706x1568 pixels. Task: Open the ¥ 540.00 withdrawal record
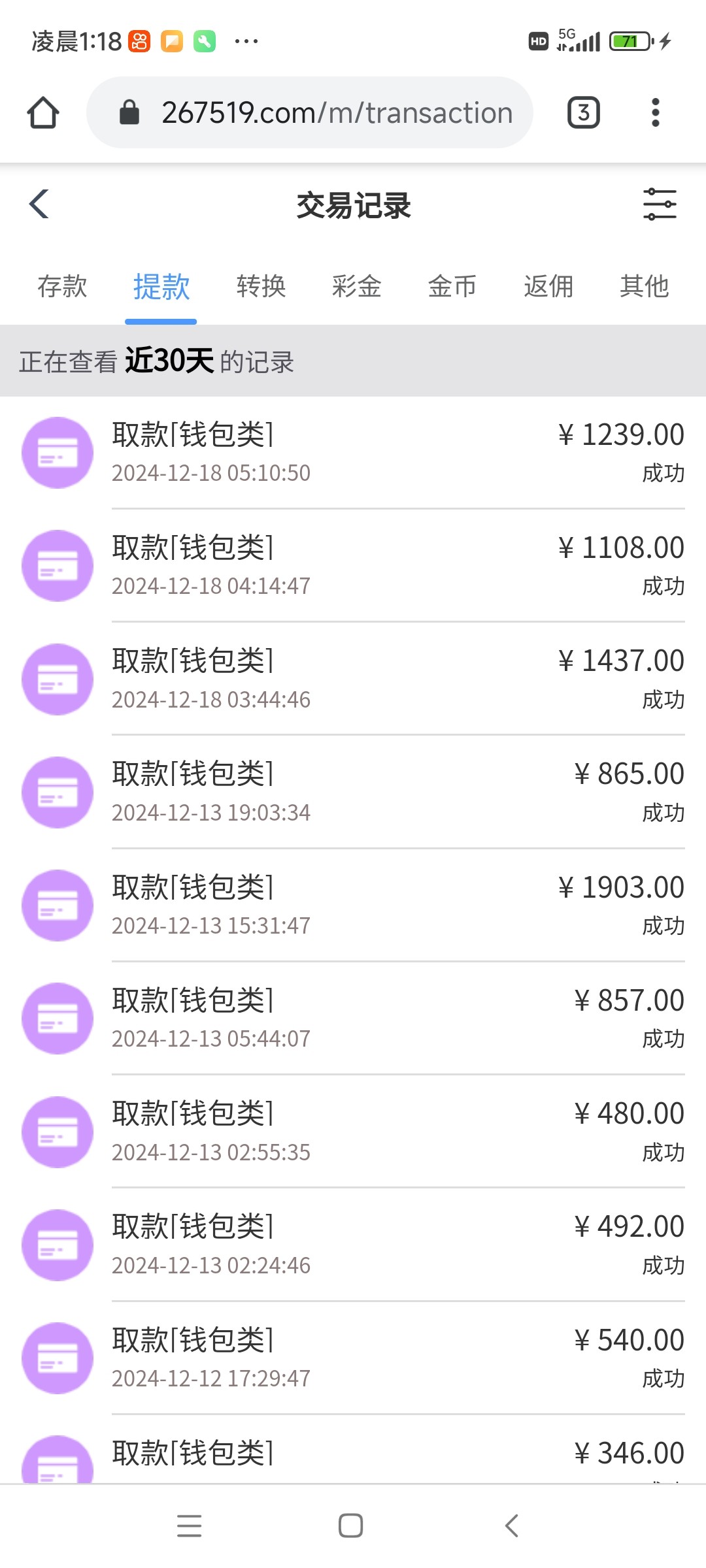pos(353,1358)
